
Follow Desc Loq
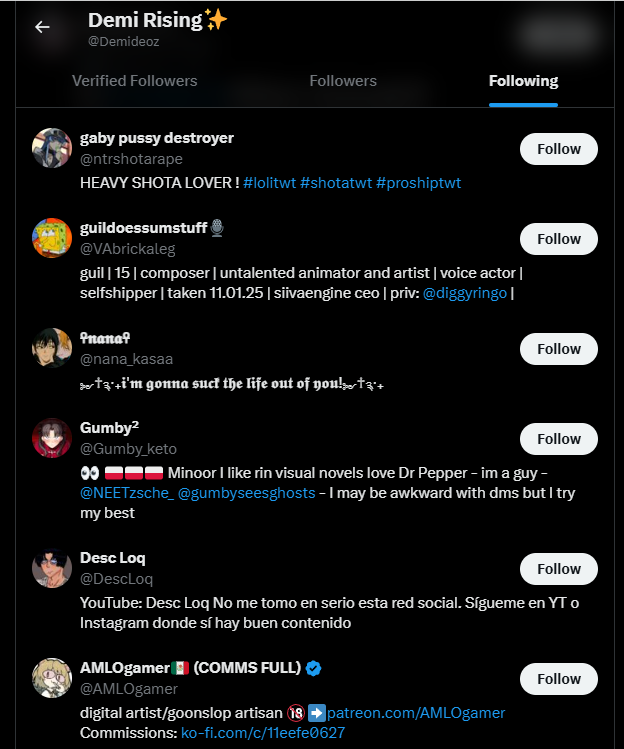(x=558, y=569)
